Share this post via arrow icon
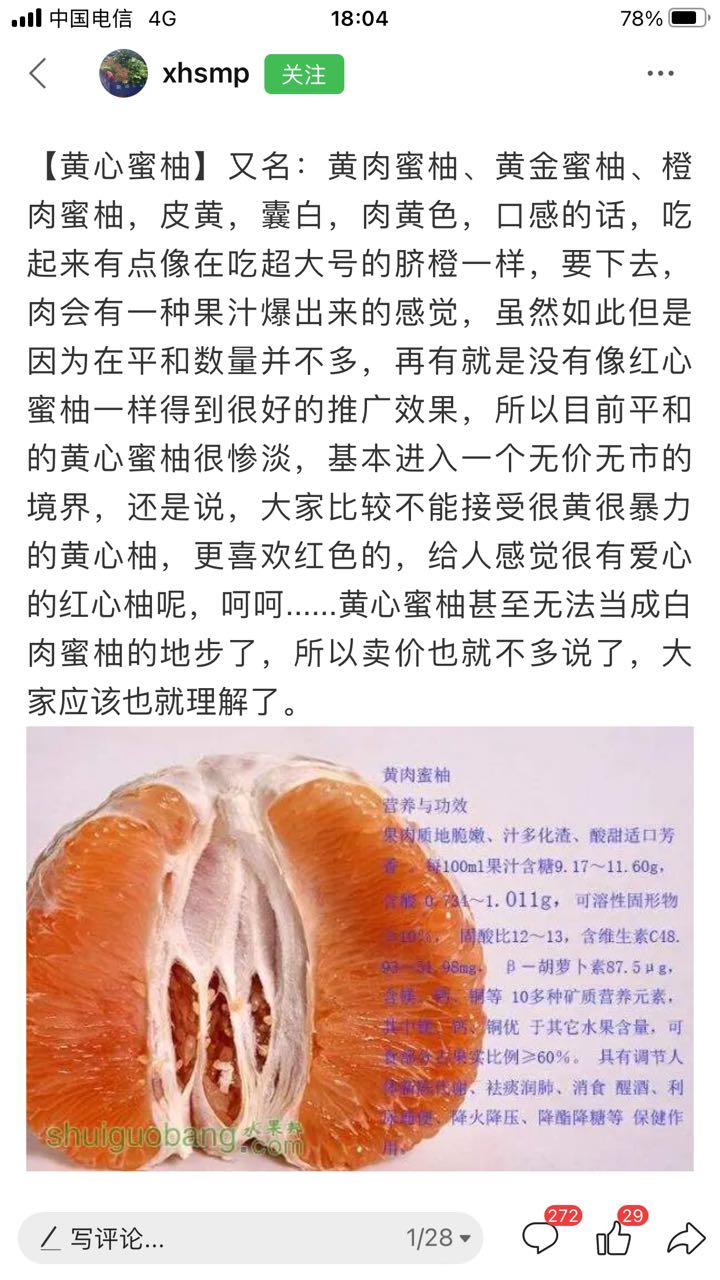This screenshot has height=1280, width=720. point(686,1239)
